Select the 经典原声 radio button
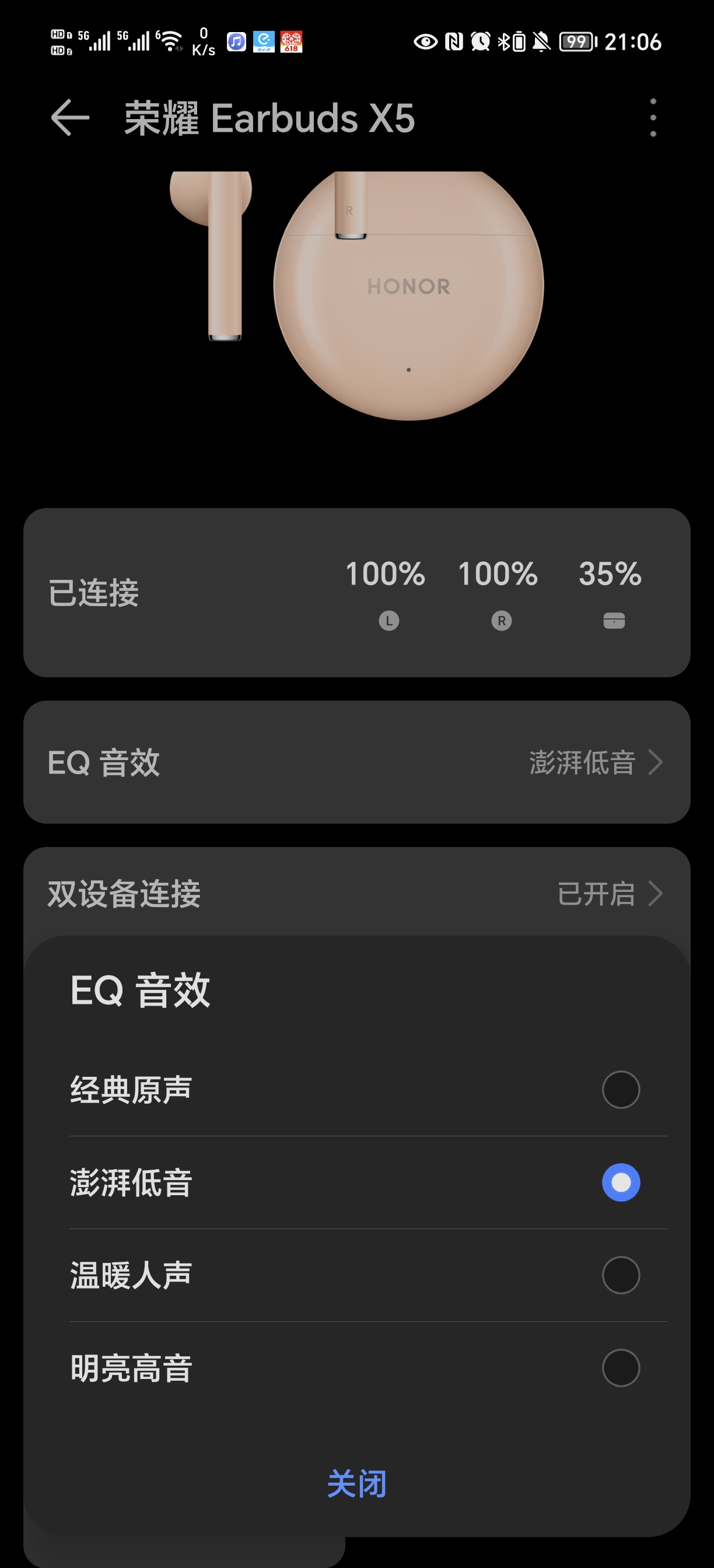Screen dimensions: 714x1568 [x=620, y=1090]
